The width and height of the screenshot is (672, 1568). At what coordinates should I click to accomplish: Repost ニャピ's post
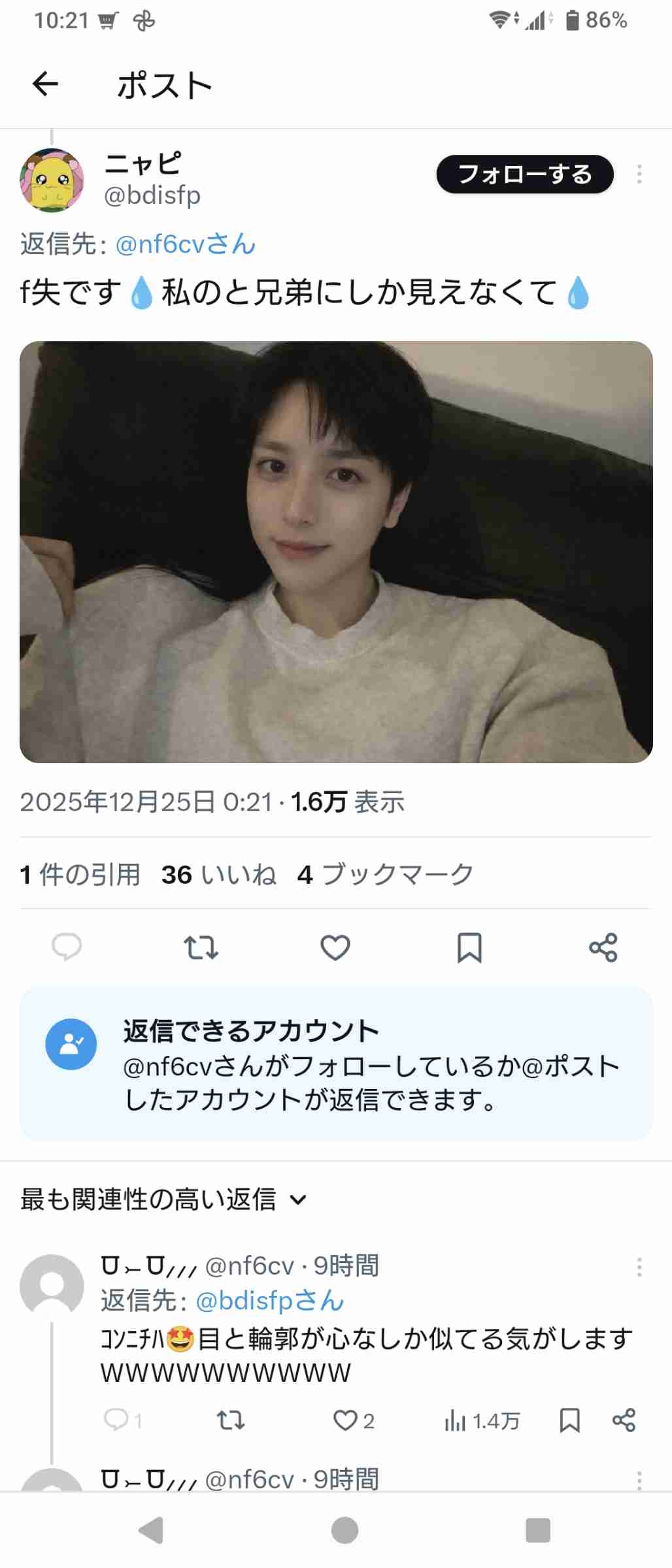pyautogui.click(x=201, y=947)
